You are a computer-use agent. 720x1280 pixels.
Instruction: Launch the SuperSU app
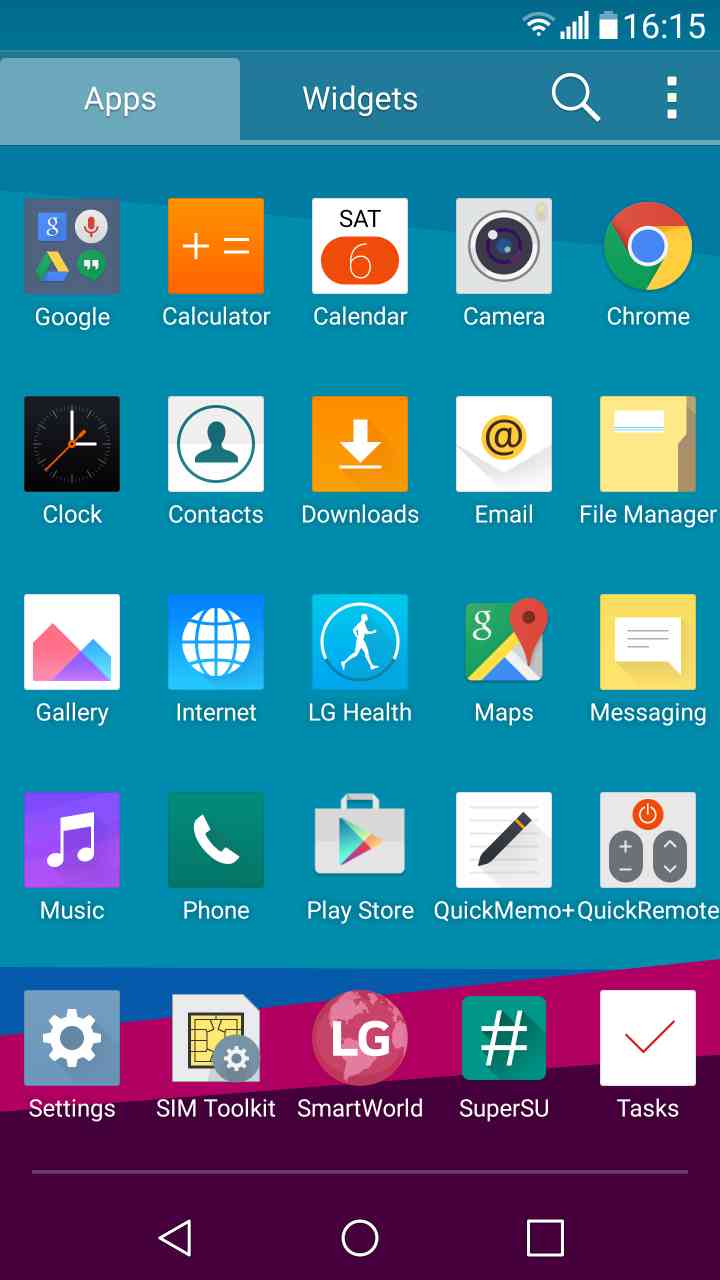point(504,1038)
